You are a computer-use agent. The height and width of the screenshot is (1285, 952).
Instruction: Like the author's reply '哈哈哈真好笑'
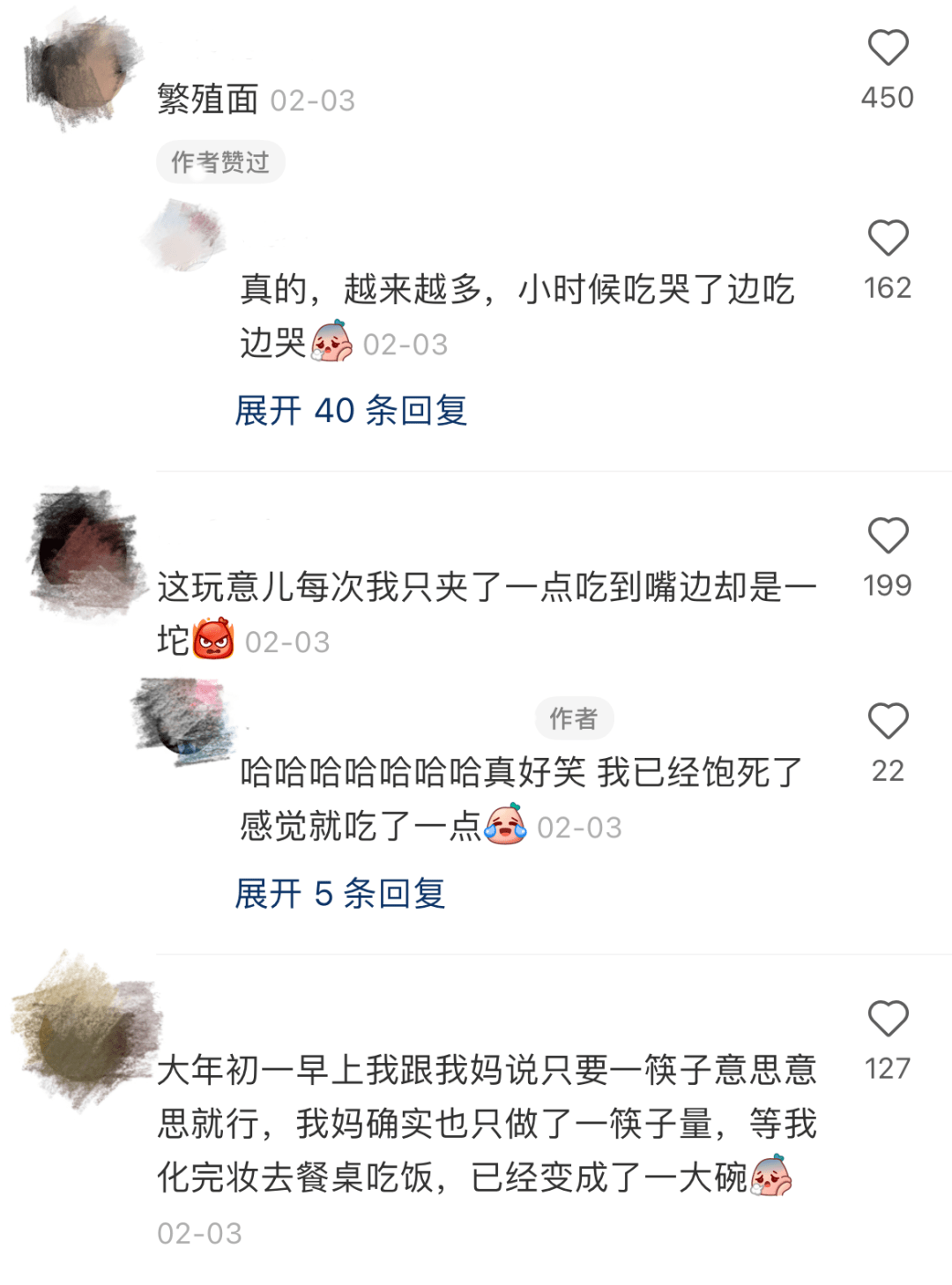point(888,722)
